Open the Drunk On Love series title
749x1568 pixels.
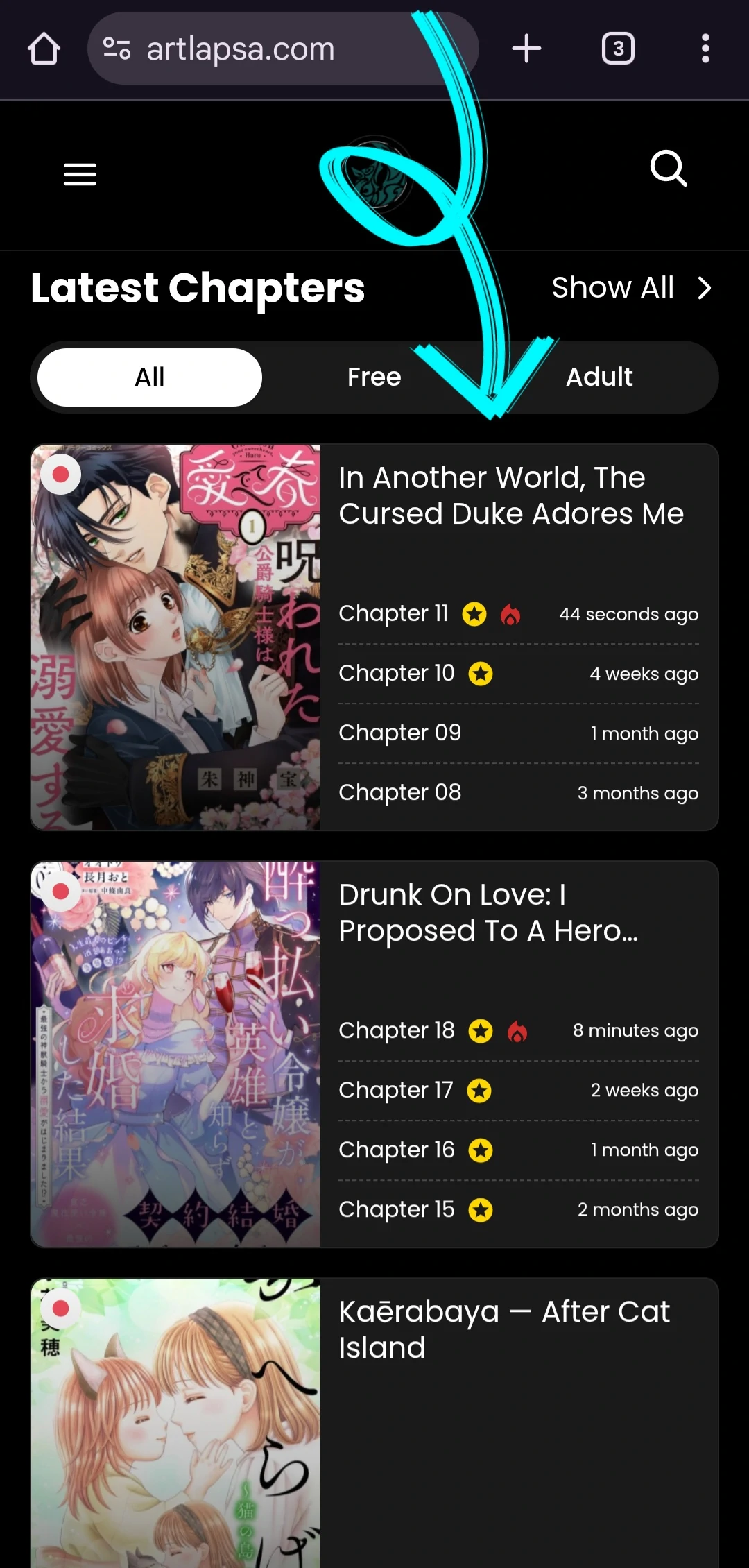(x=488, y=912)
